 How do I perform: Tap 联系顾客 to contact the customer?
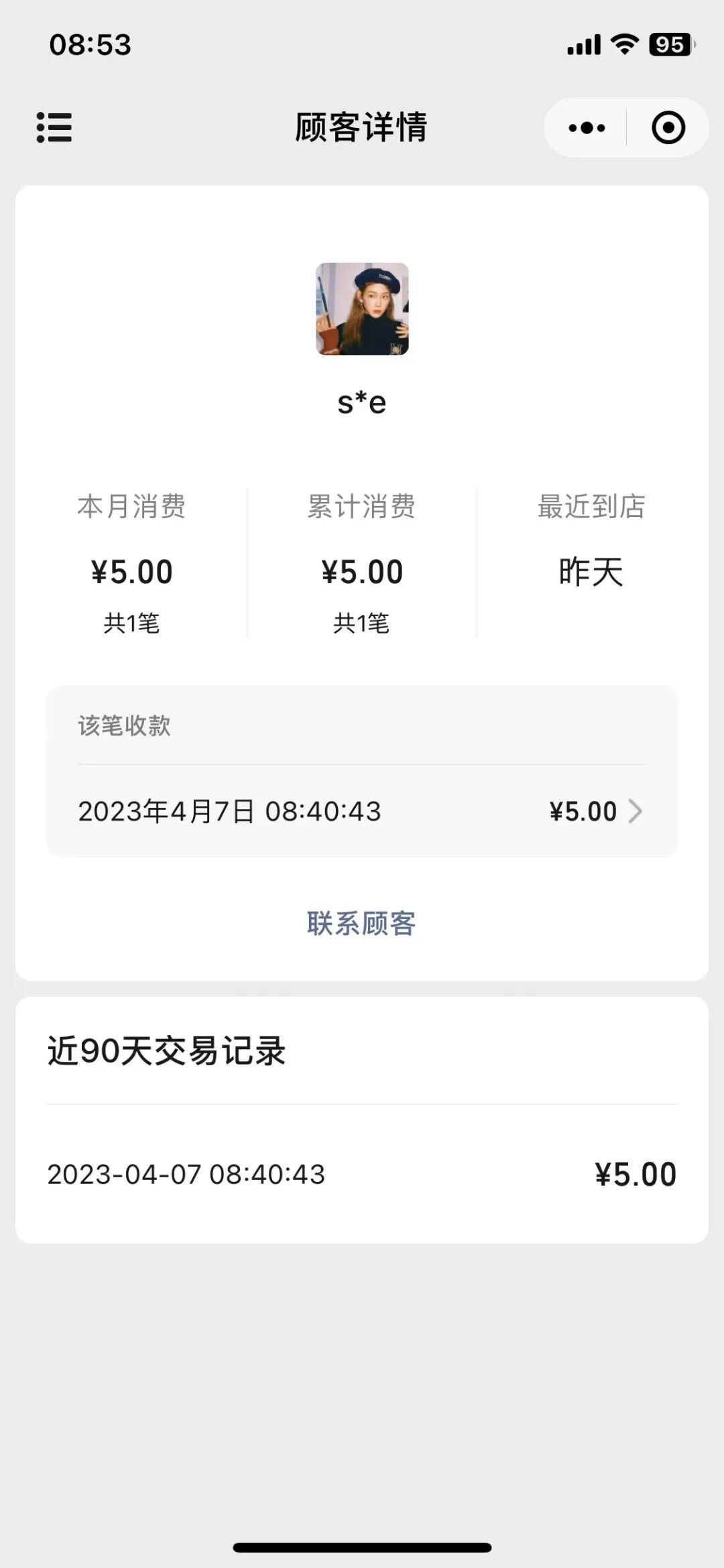pos(361,923)
